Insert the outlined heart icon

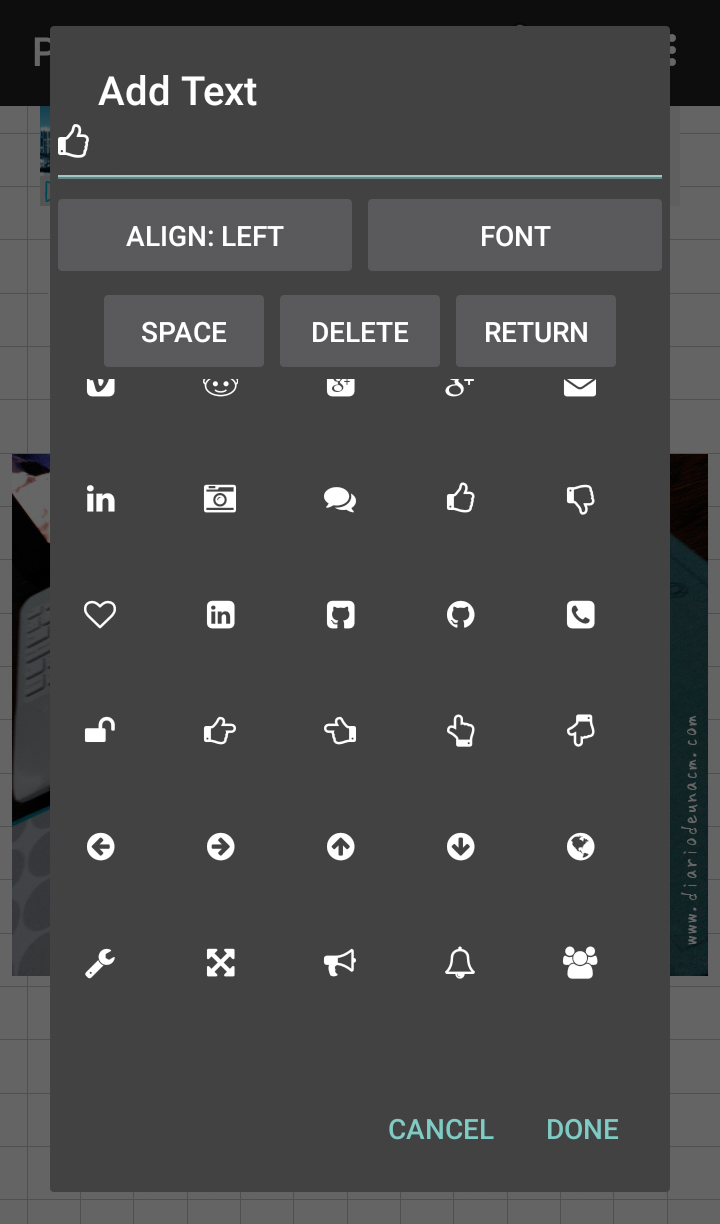(x=100, y=614)
